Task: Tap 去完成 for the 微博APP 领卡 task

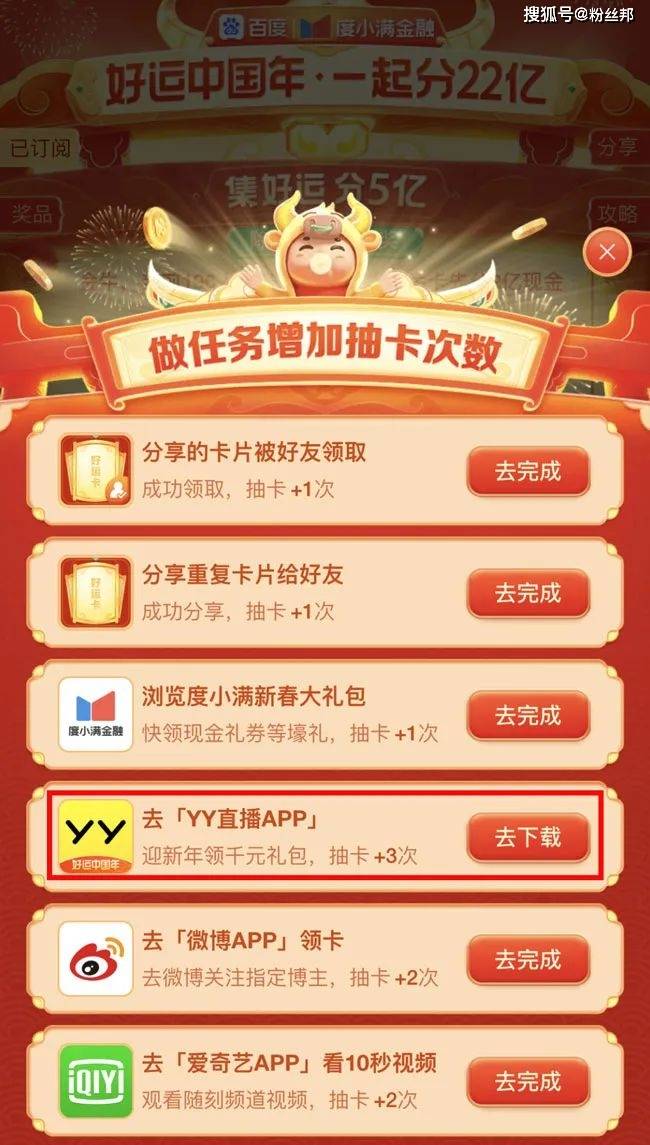Action: 528,959
